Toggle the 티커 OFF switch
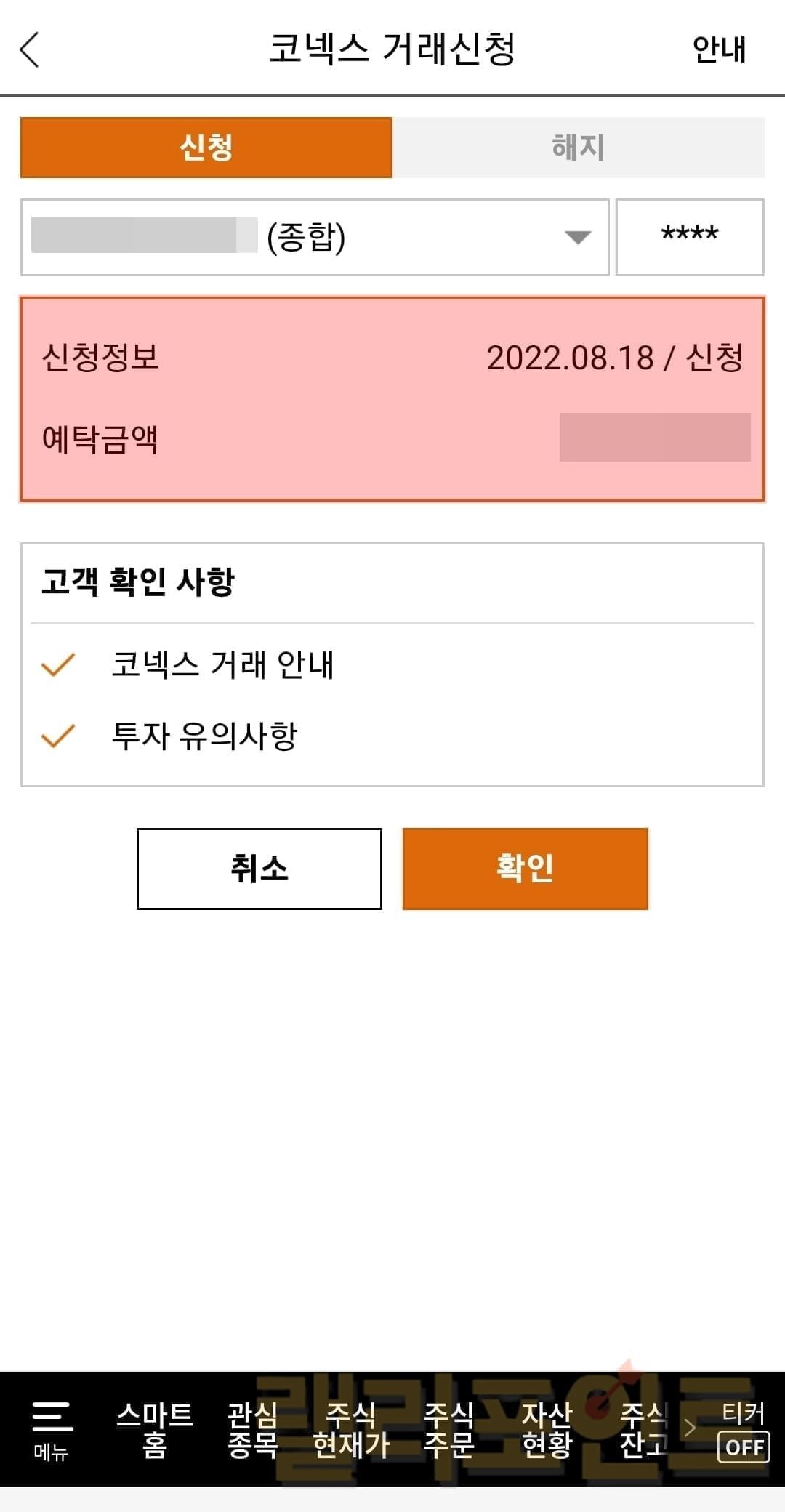Viewport: 785px width, 1512px height. 743,1445
